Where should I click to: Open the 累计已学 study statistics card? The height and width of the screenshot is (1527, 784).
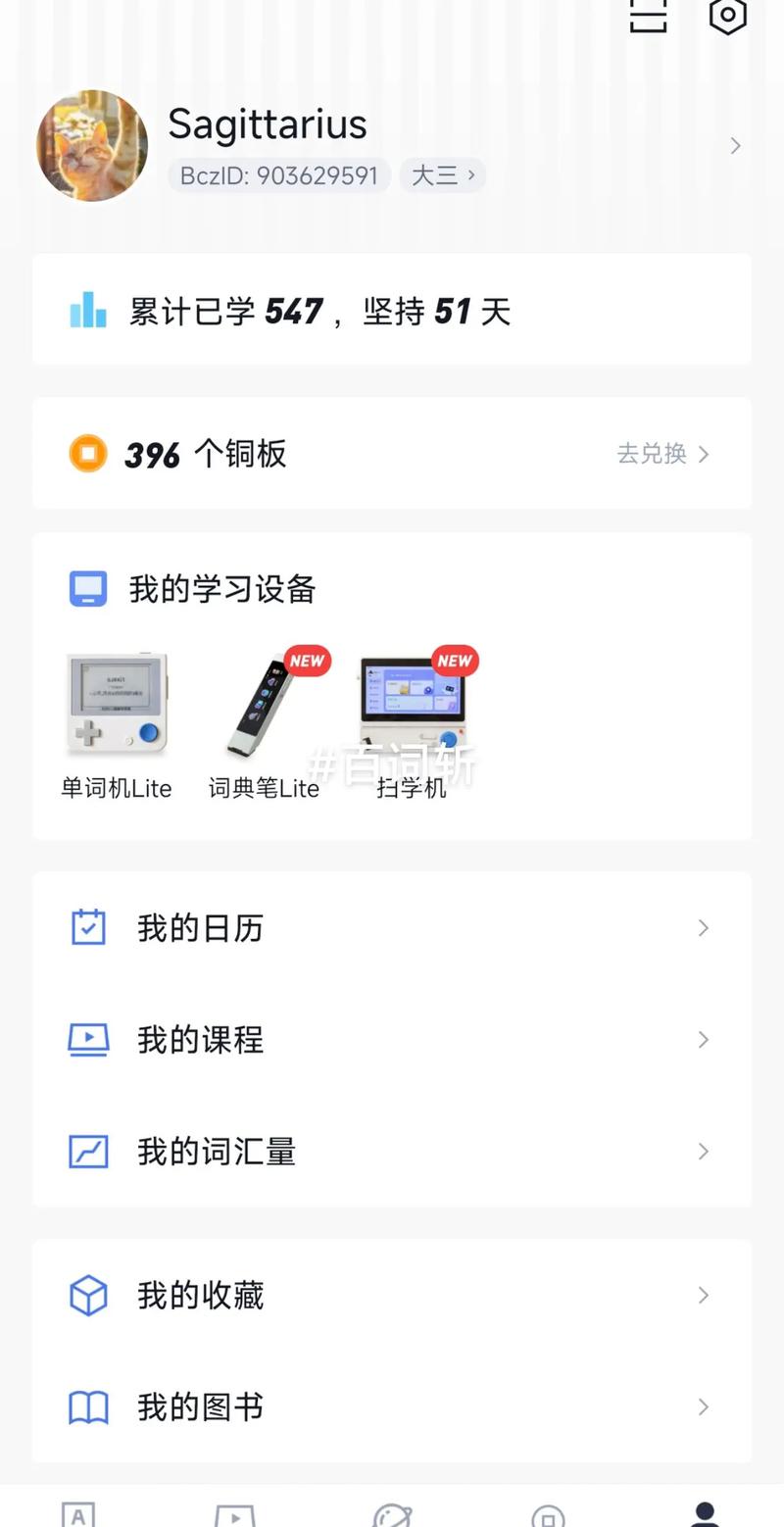[x=392, y=311]
